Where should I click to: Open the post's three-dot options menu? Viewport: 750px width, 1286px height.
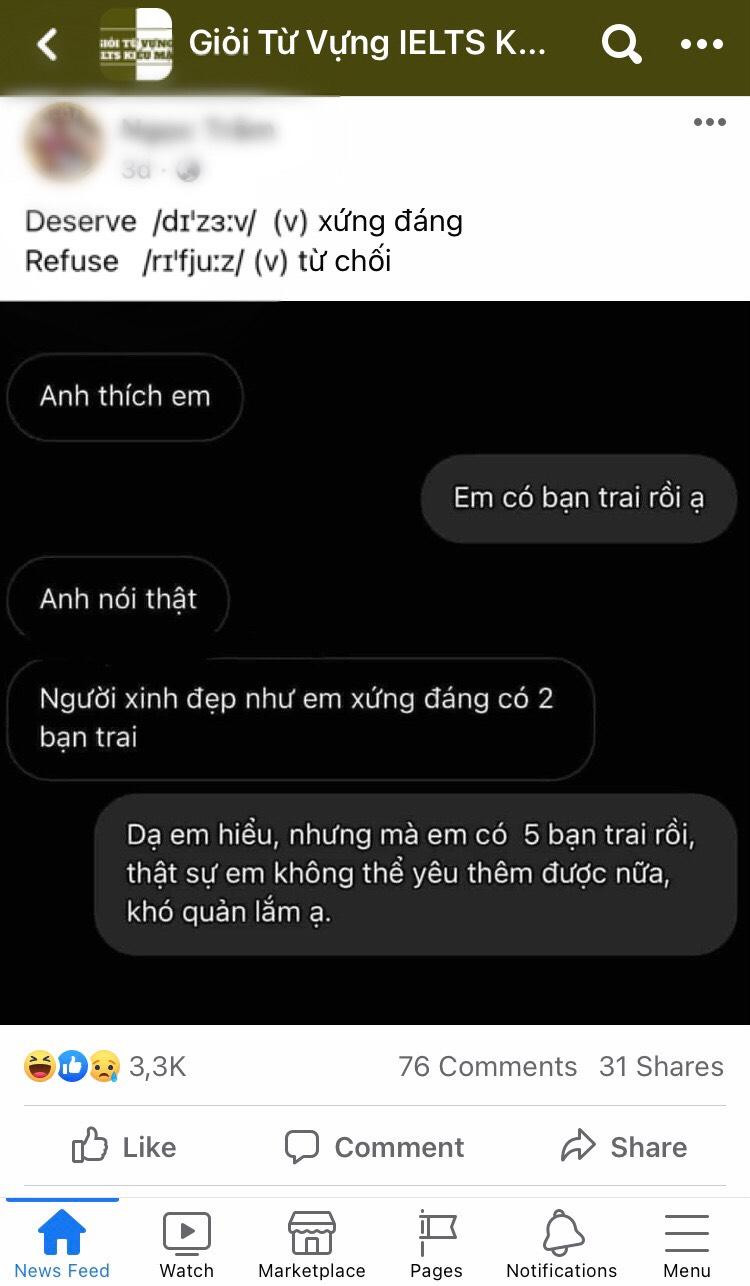tap(709, 122)
